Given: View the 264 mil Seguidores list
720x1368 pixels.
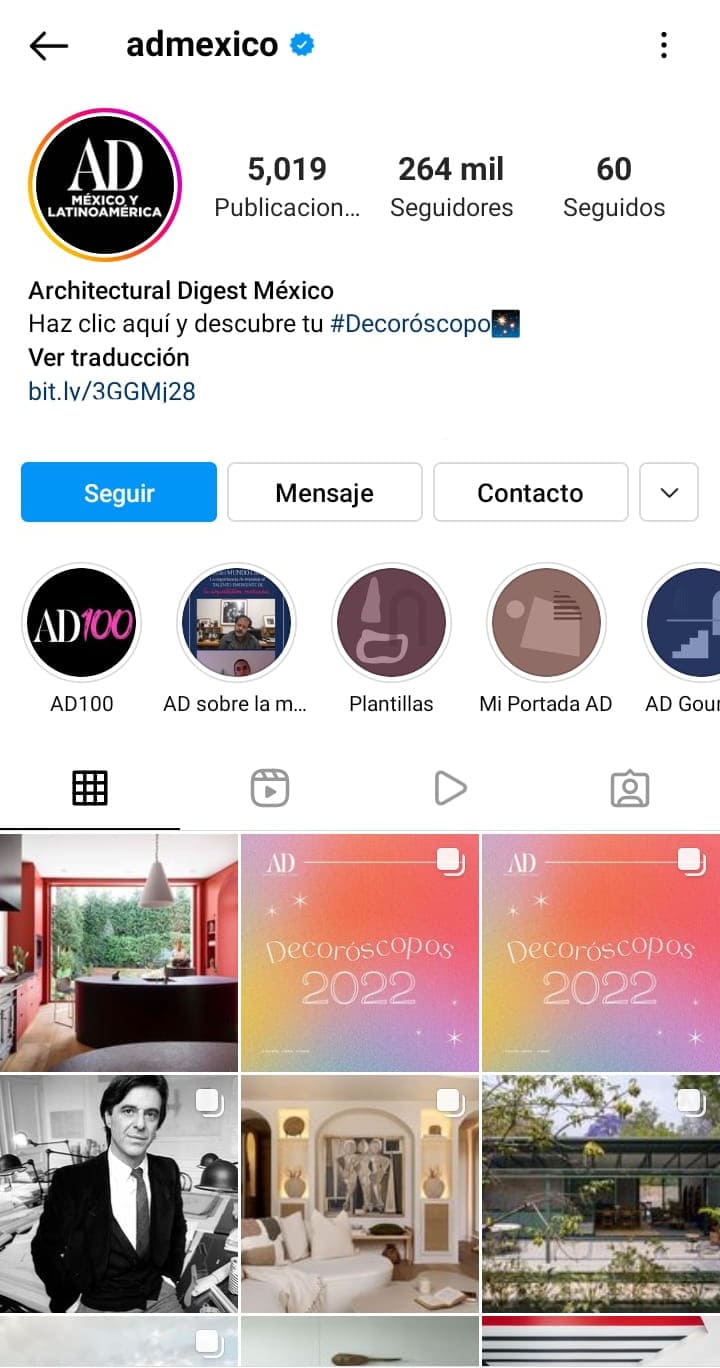Looking at the screenshot, I should click(x=451, y=186).
